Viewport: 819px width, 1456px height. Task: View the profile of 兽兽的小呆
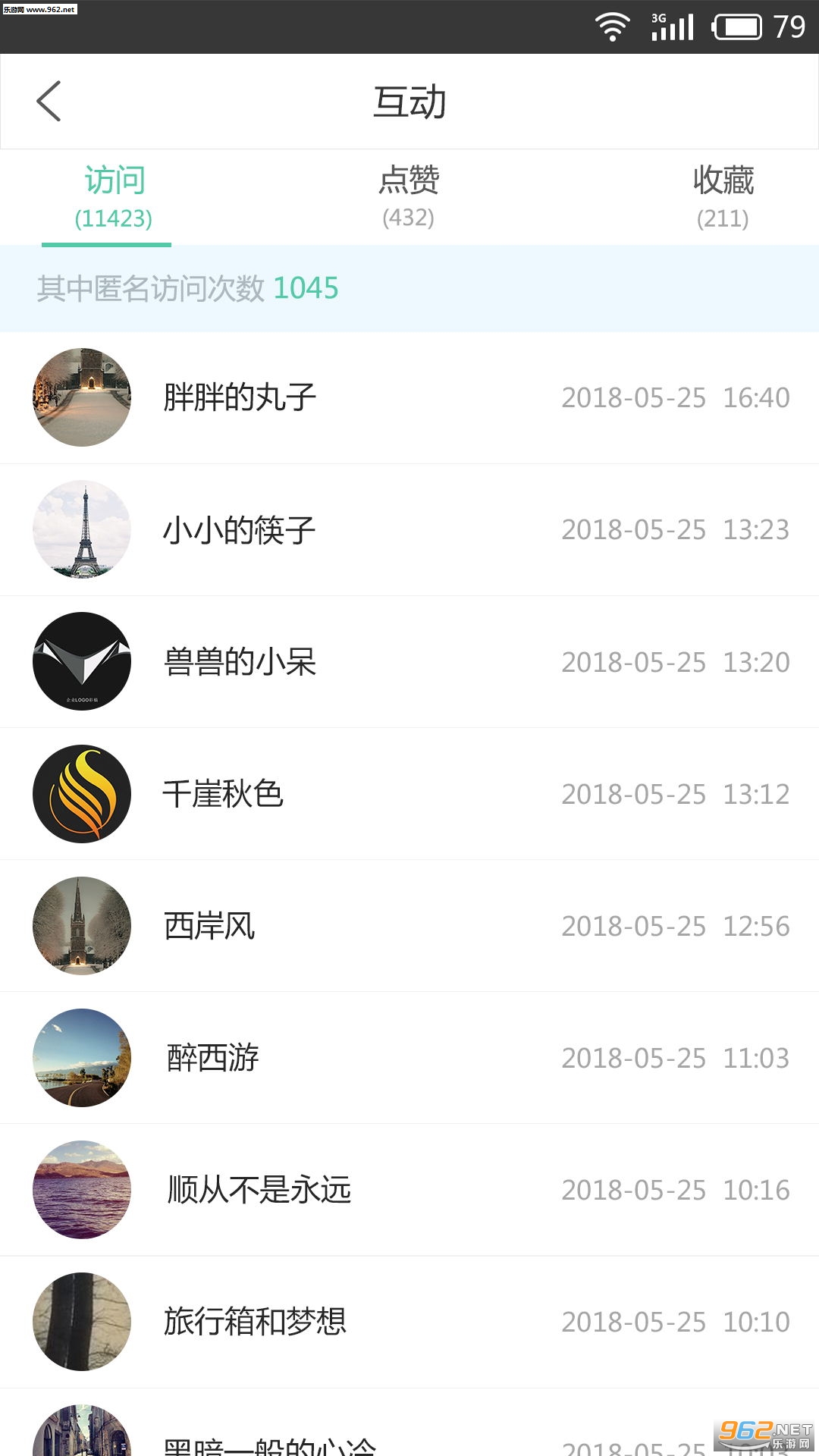82,661
